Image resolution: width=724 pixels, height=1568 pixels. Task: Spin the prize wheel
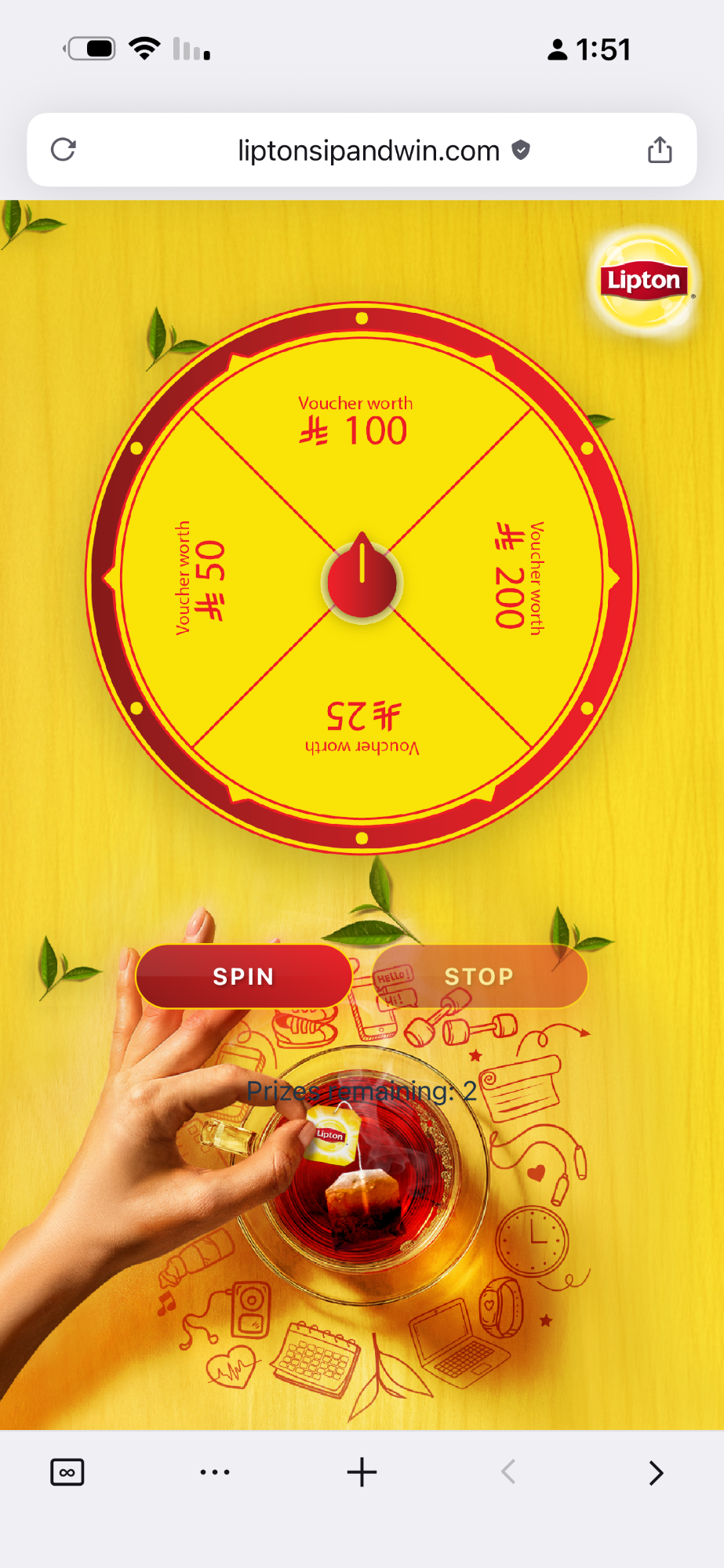pos(243,976)
